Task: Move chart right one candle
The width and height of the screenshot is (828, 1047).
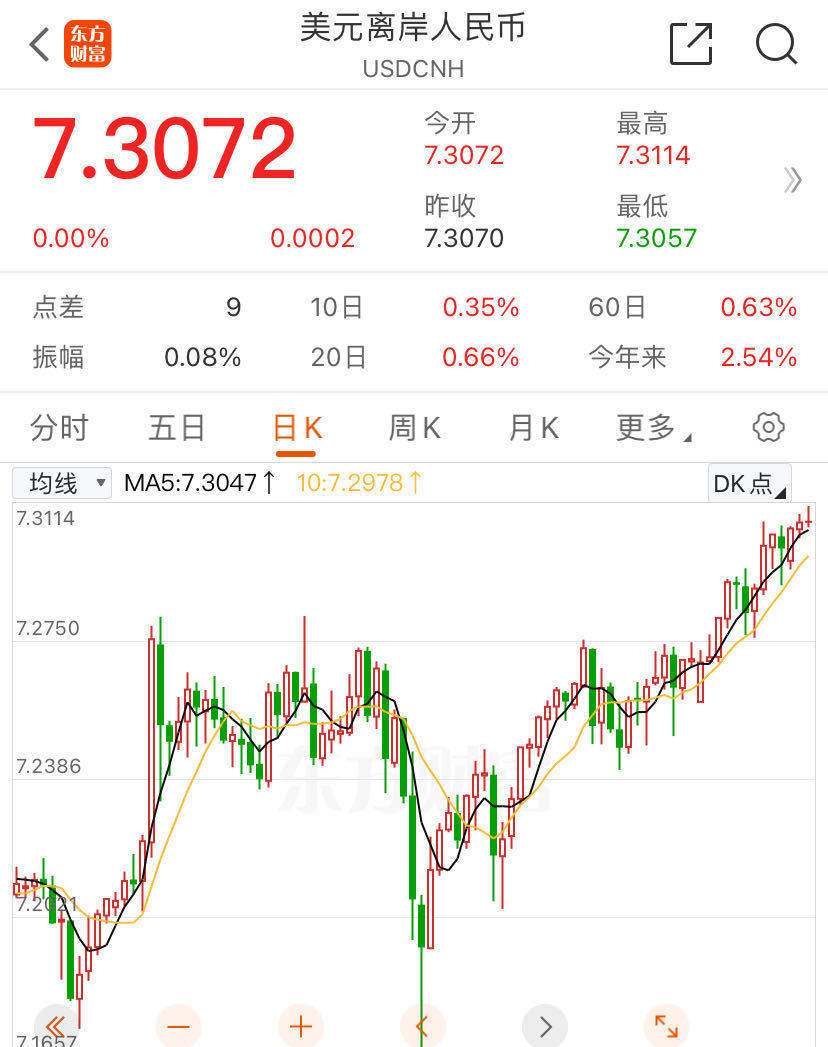Action: pyautogui.click(x=545, y=1026)
